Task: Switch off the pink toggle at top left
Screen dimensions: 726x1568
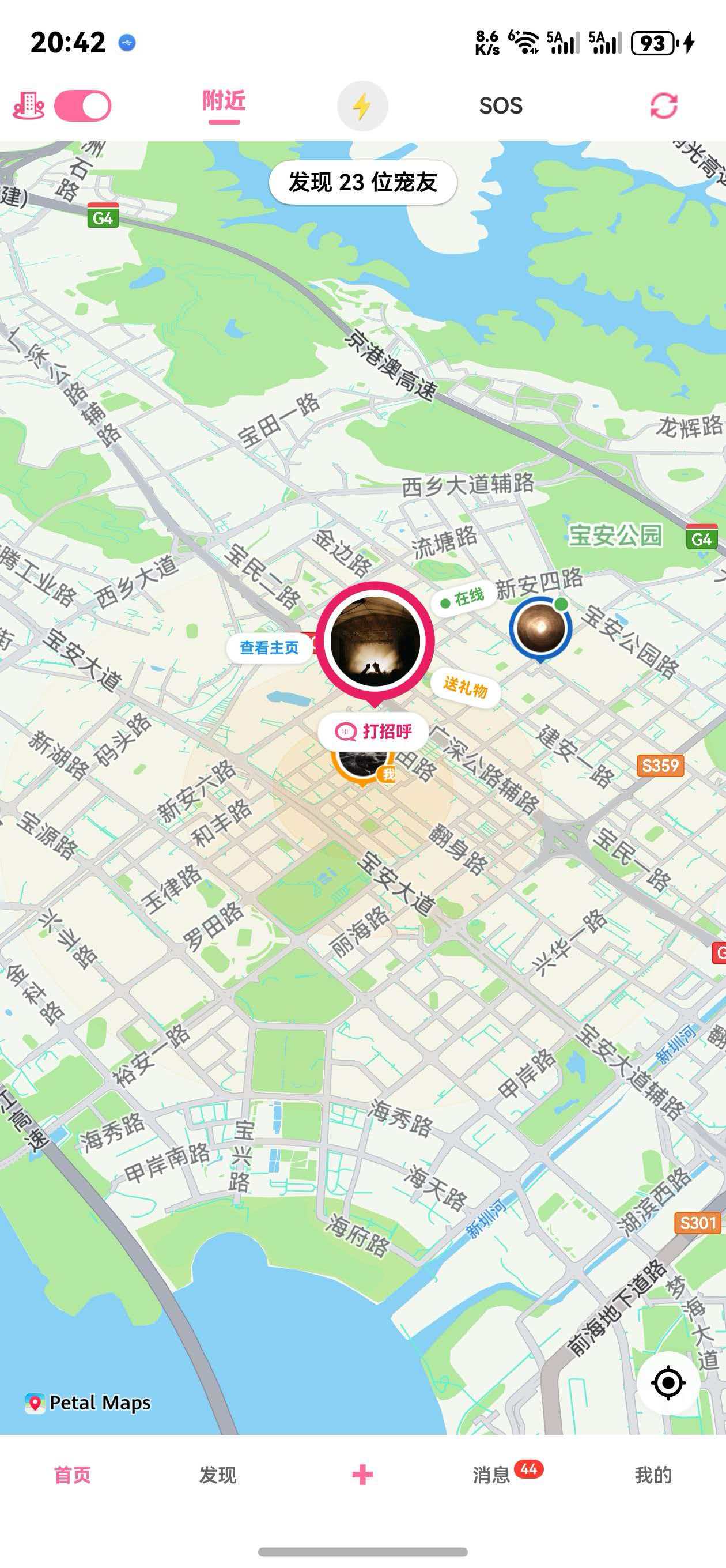Action: click(x=84, y=104)
